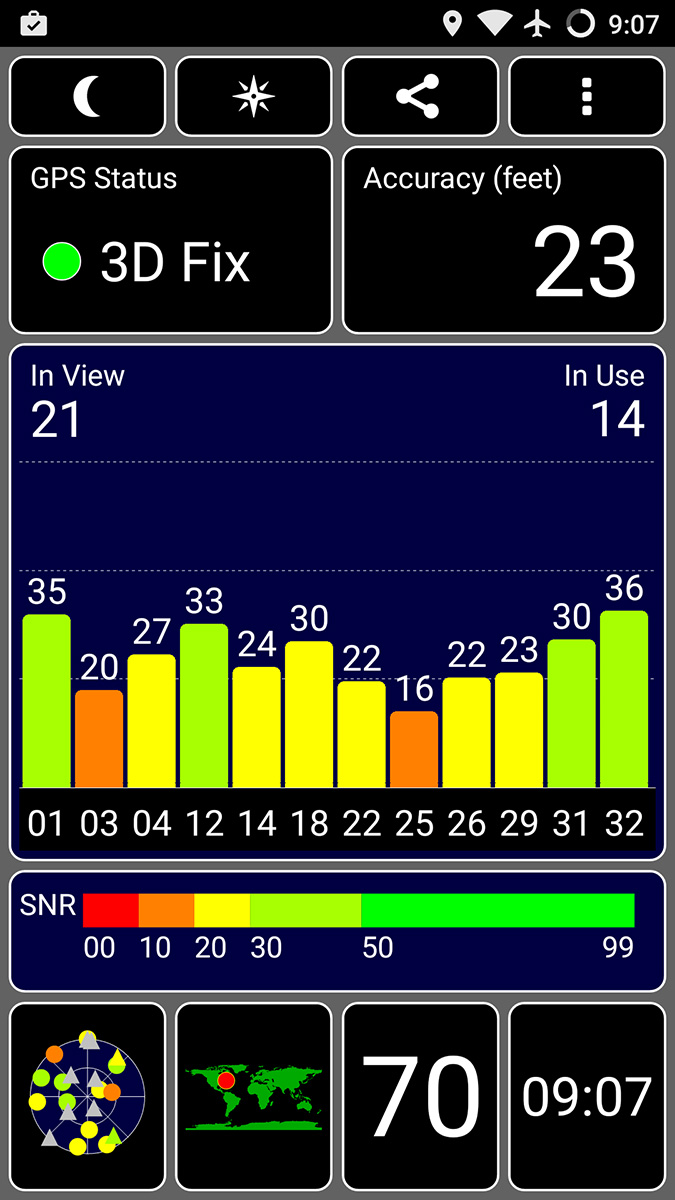Tap the Accuracy (feet) card
This screenshot has height=1200, width=675.
click(503, 240)
